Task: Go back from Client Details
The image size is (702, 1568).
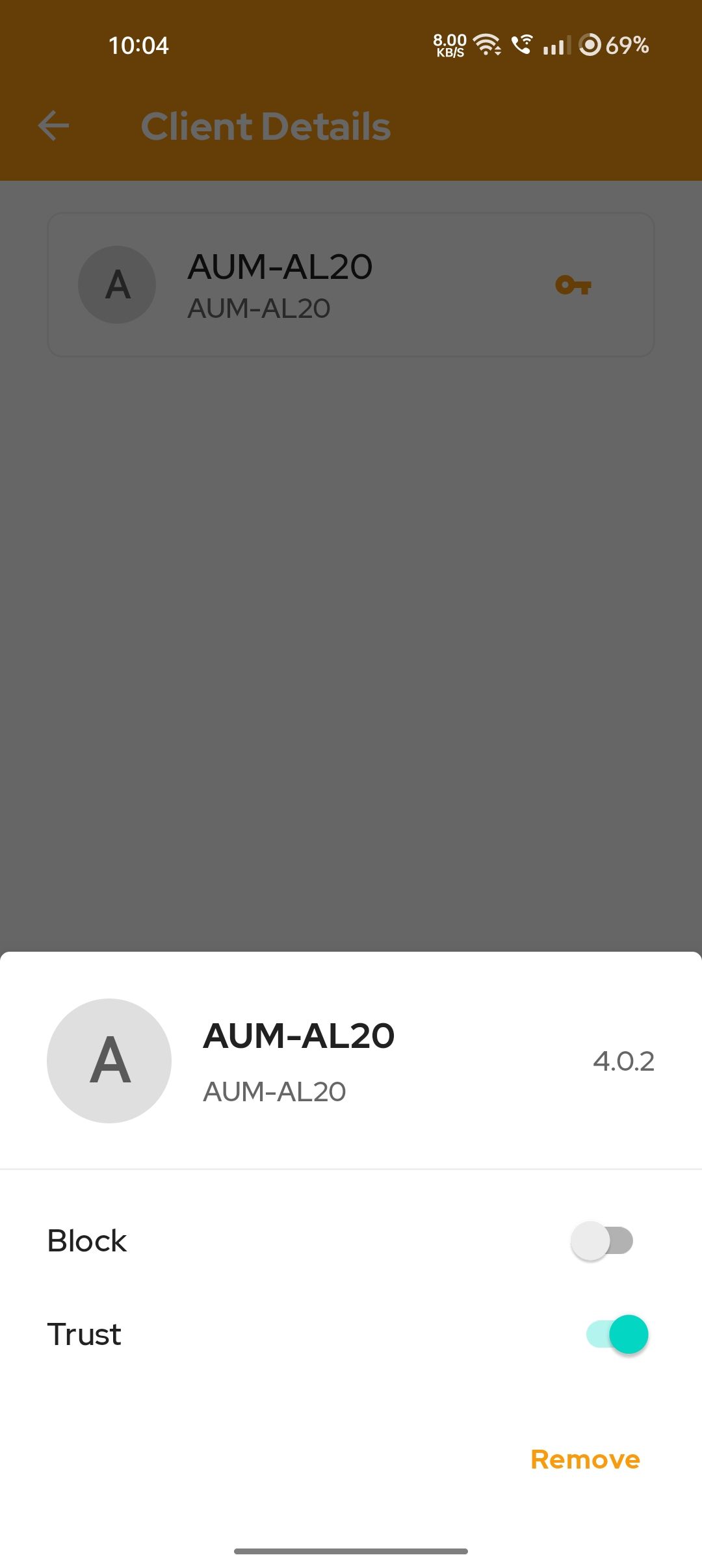Action: (54, 125)
